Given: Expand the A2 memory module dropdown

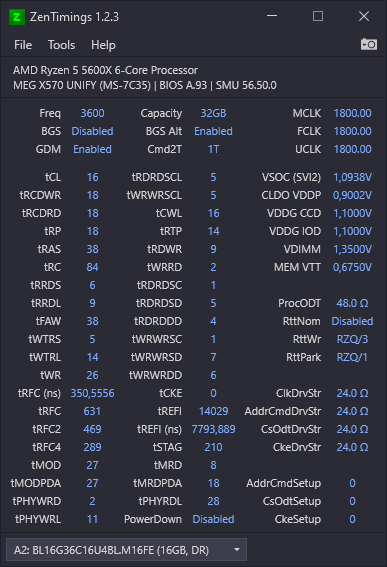Looking at the screenshot, I should click(127, 550).
